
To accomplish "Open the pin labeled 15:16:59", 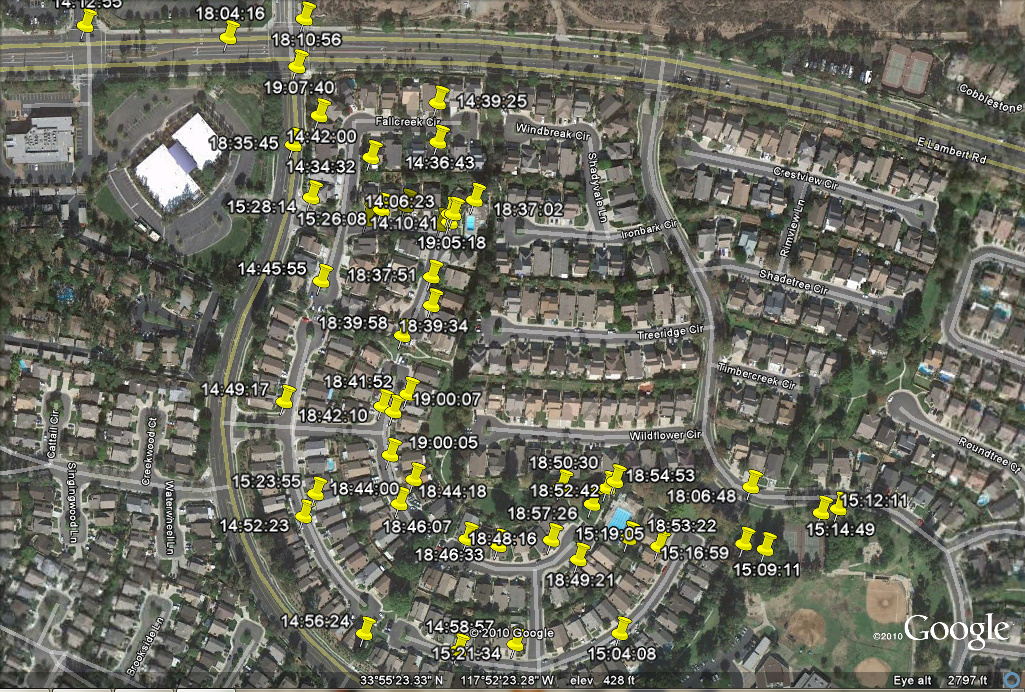I will (660, 543).
